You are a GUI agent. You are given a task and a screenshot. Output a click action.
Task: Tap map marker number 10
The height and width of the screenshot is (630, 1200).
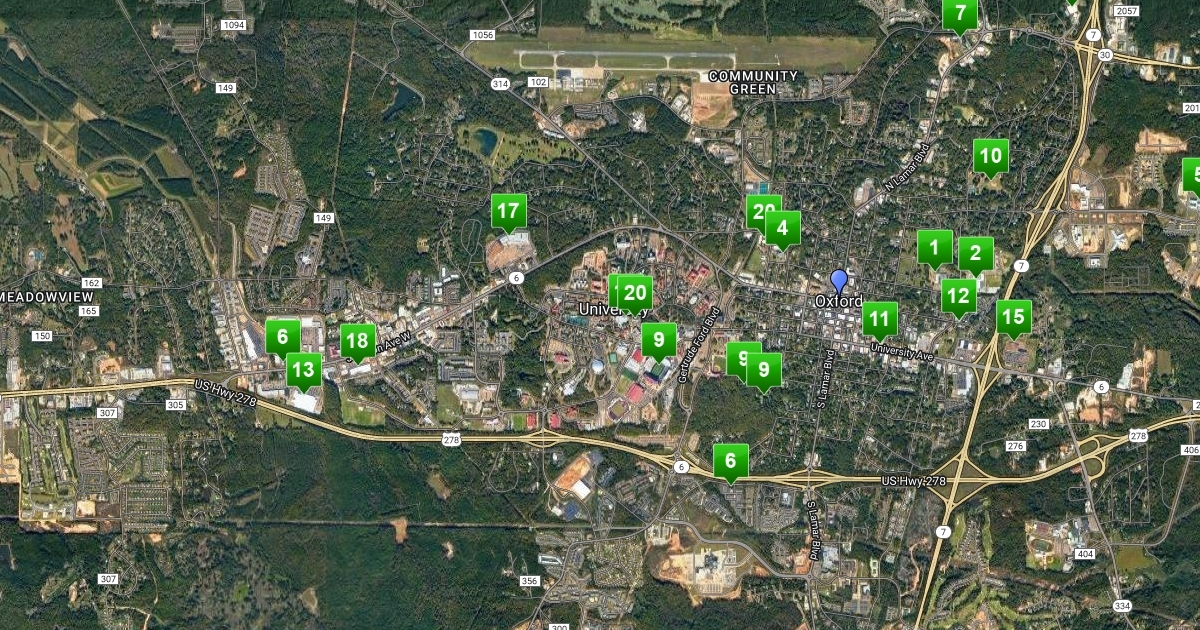tap(991, 155)
